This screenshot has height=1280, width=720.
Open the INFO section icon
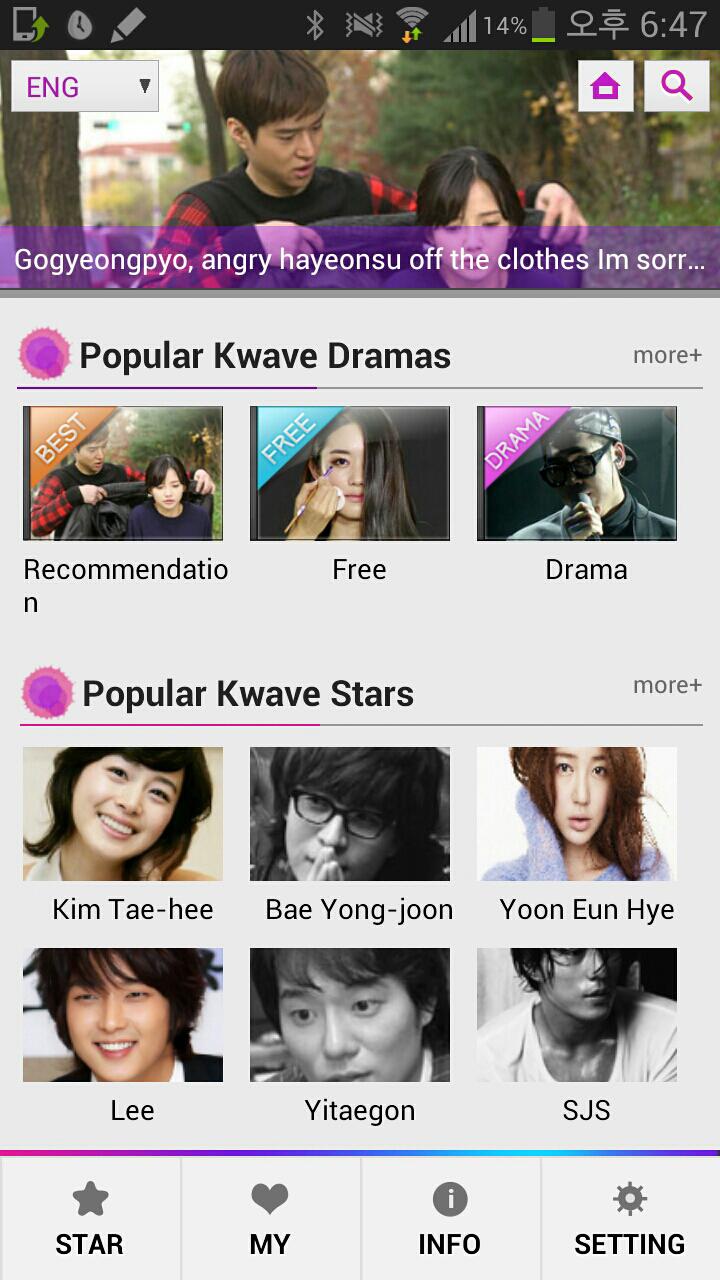click(450, 1196)
